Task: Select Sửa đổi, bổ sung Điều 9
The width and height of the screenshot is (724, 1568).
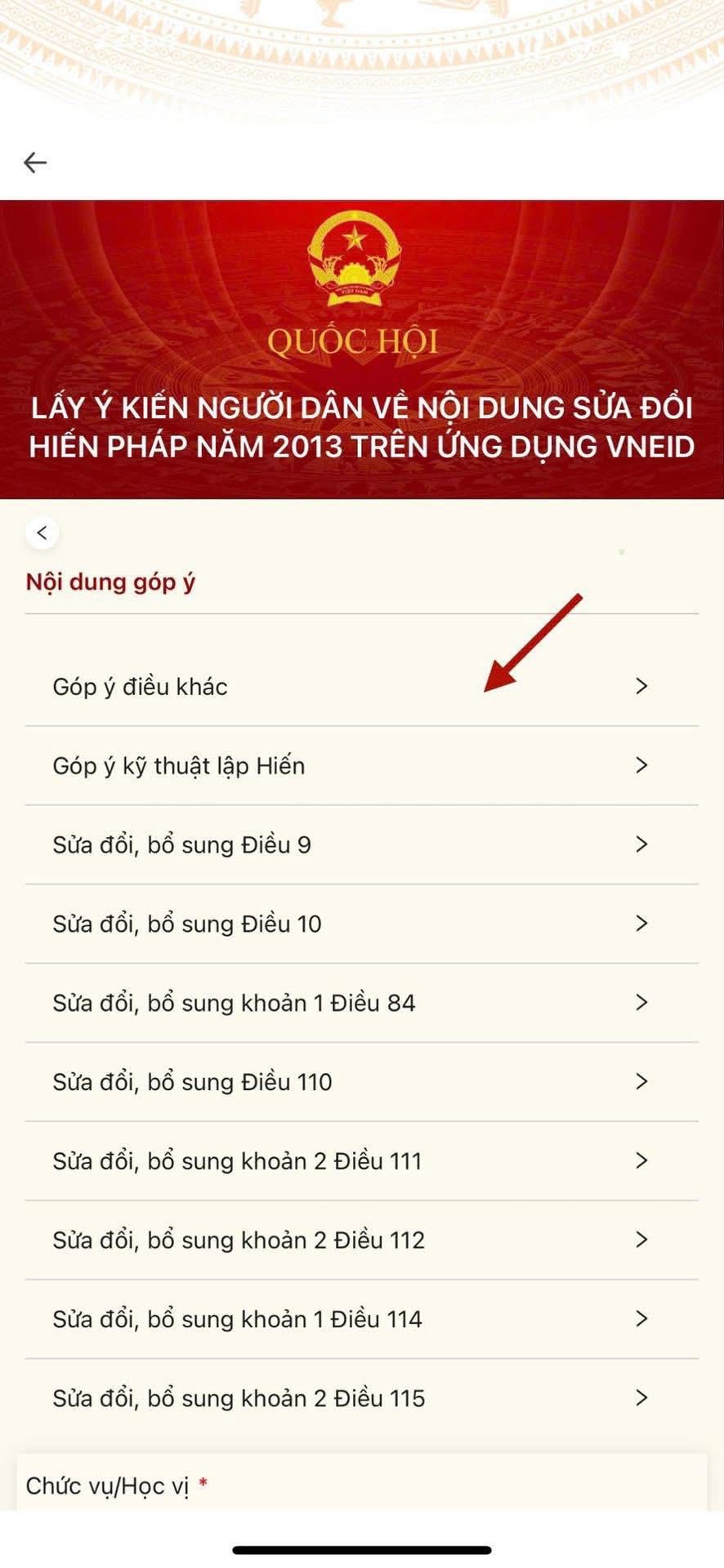Action: point(362,844)
